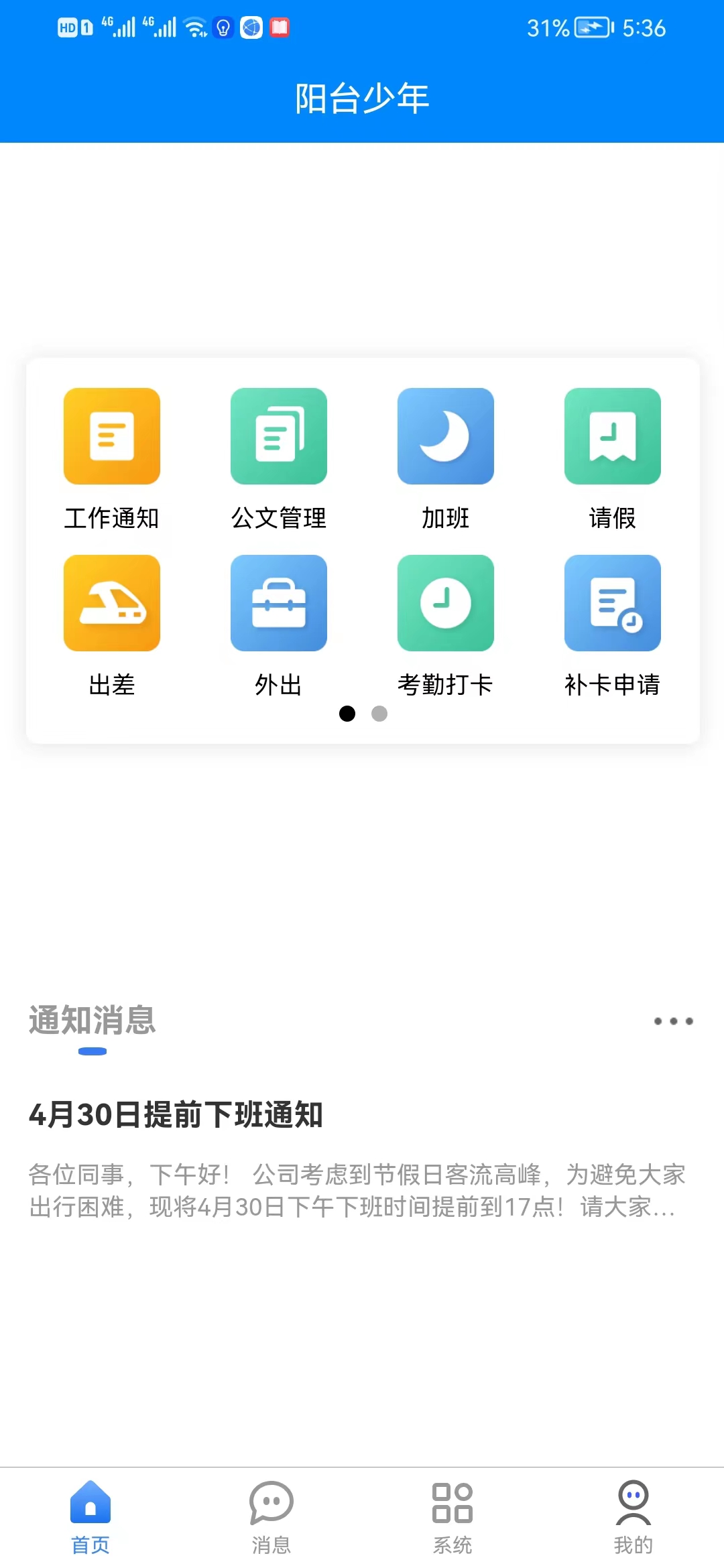Go to the 首页 home tab
This screenshot has height=1568, width=724.
click(90, 1517)
